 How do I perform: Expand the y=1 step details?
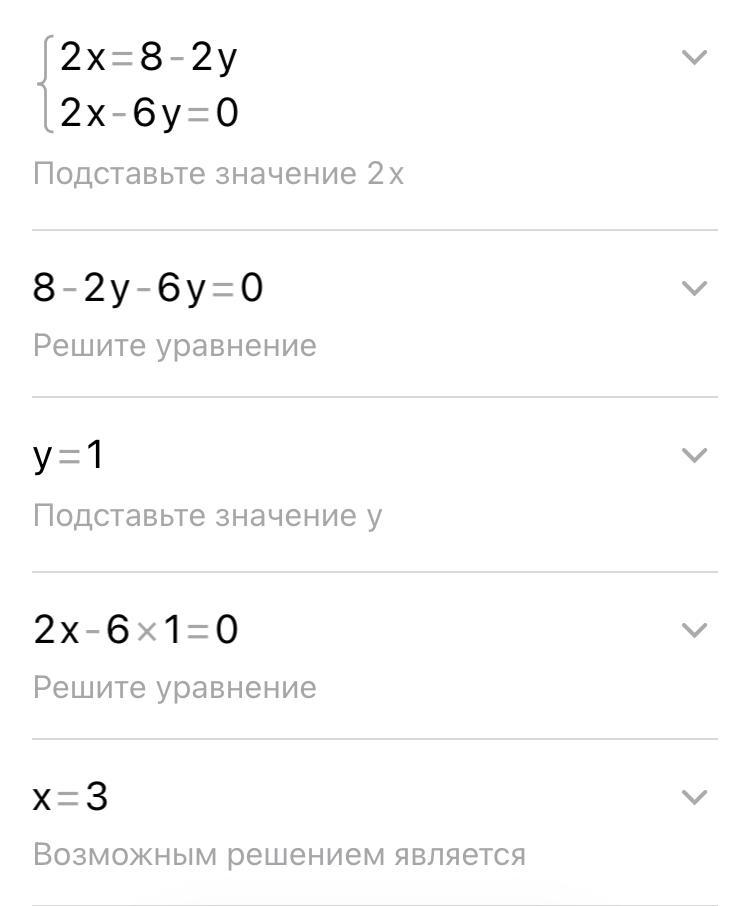coord(693,456)
